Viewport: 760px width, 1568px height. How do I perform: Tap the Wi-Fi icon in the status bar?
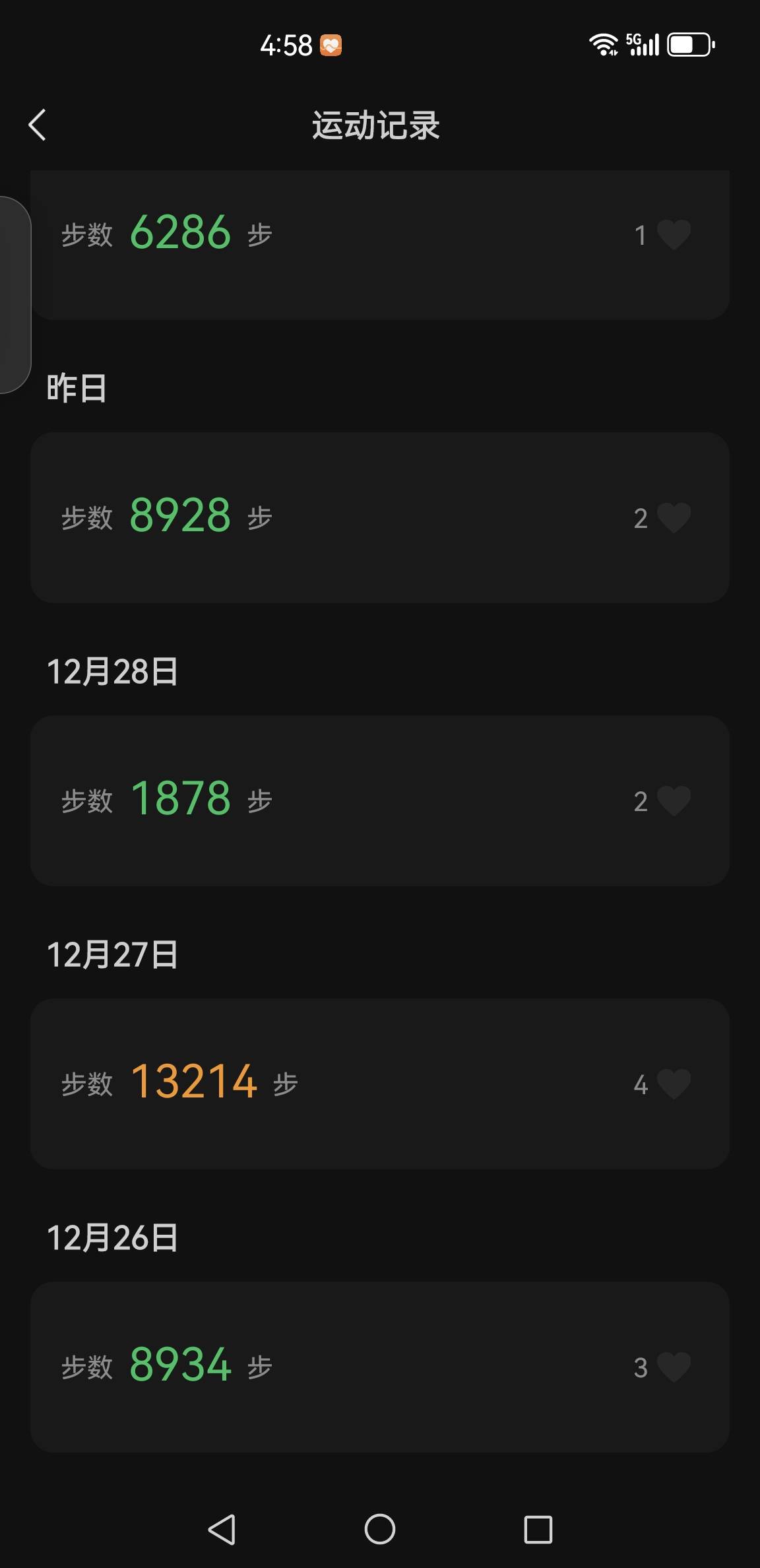click(x=602, y=44)
